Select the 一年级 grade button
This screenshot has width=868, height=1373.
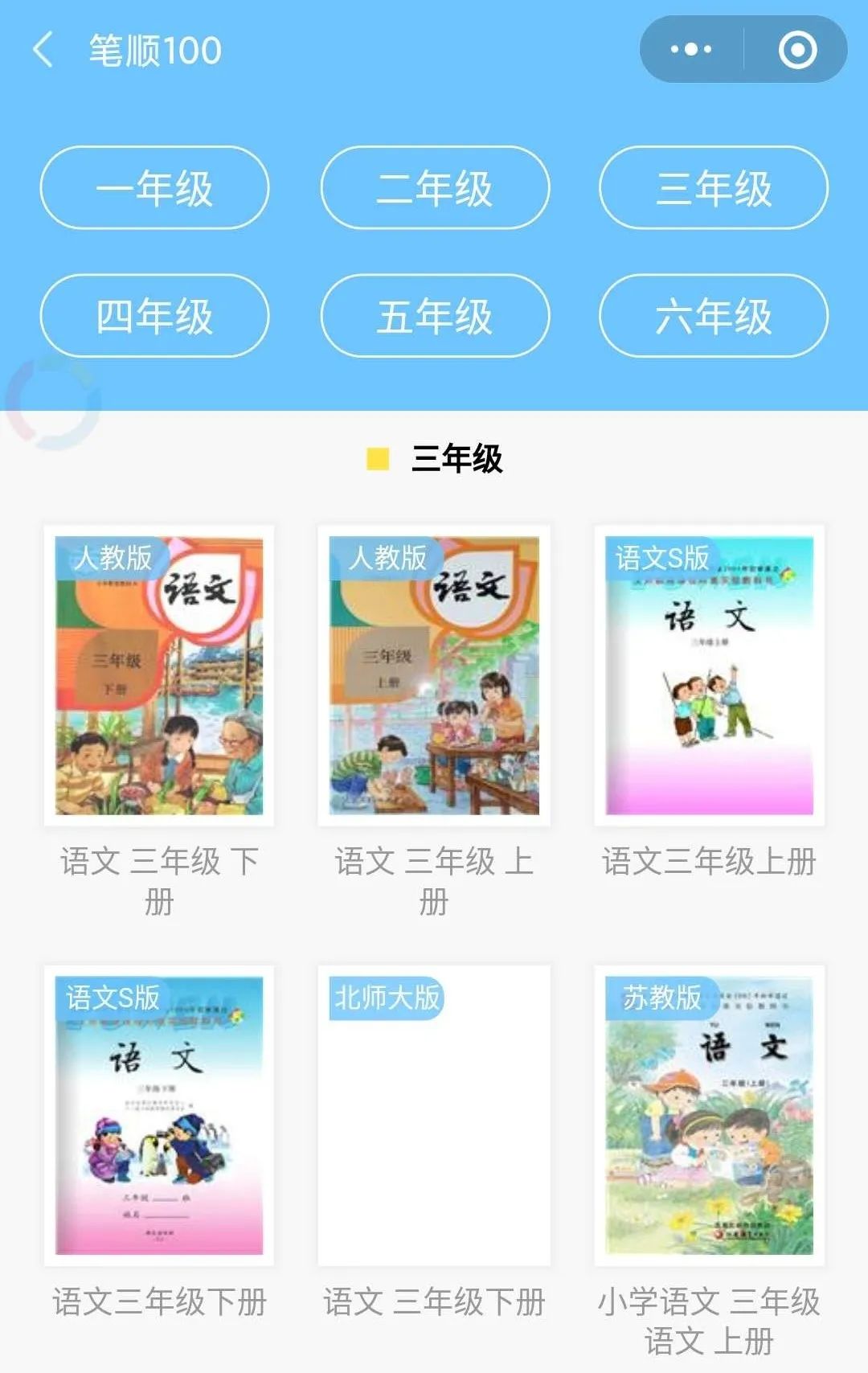tap(153, 186)
